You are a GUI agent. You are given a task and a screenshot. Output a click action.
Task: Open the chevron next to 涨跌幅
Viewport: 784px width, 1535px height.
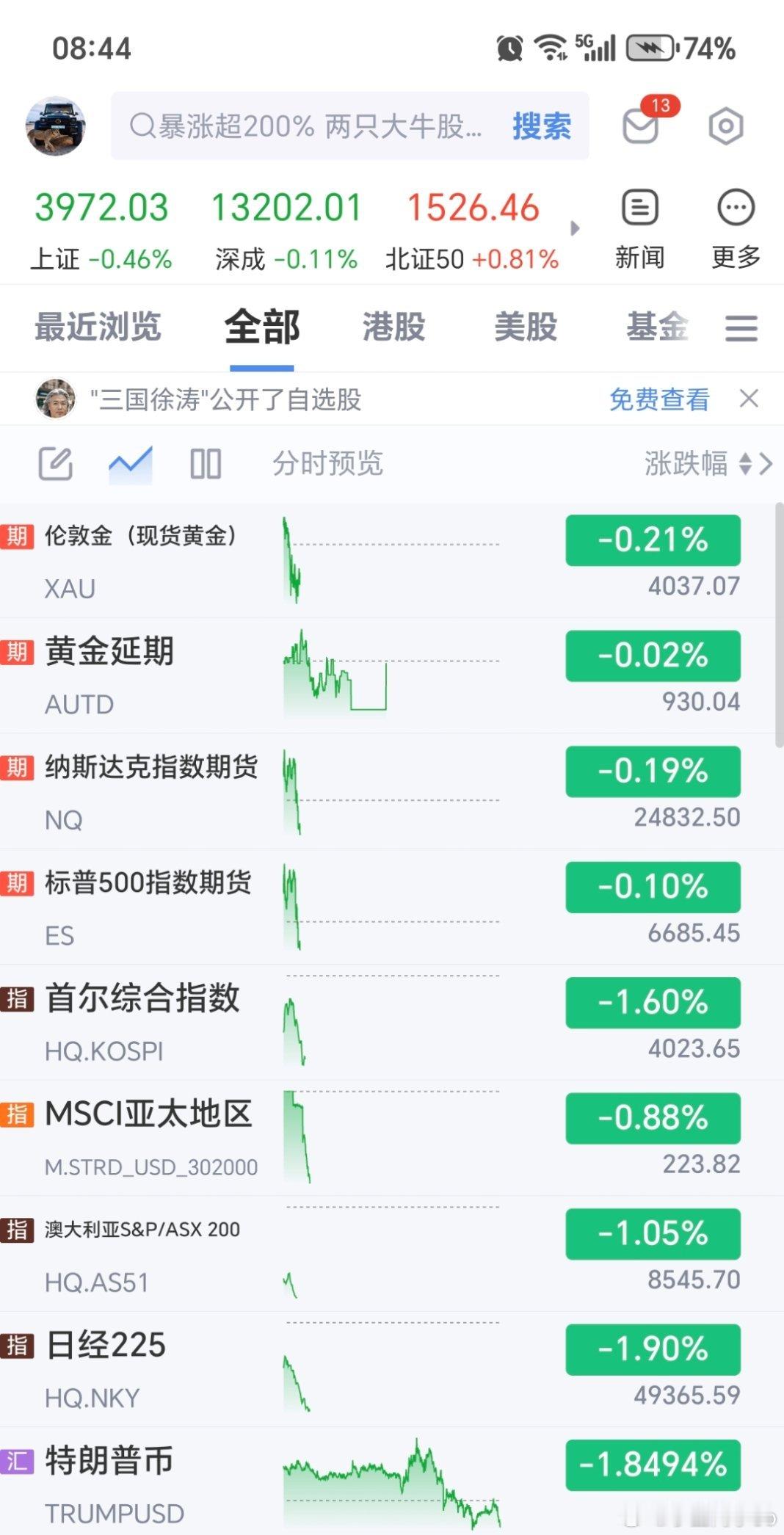765,464
